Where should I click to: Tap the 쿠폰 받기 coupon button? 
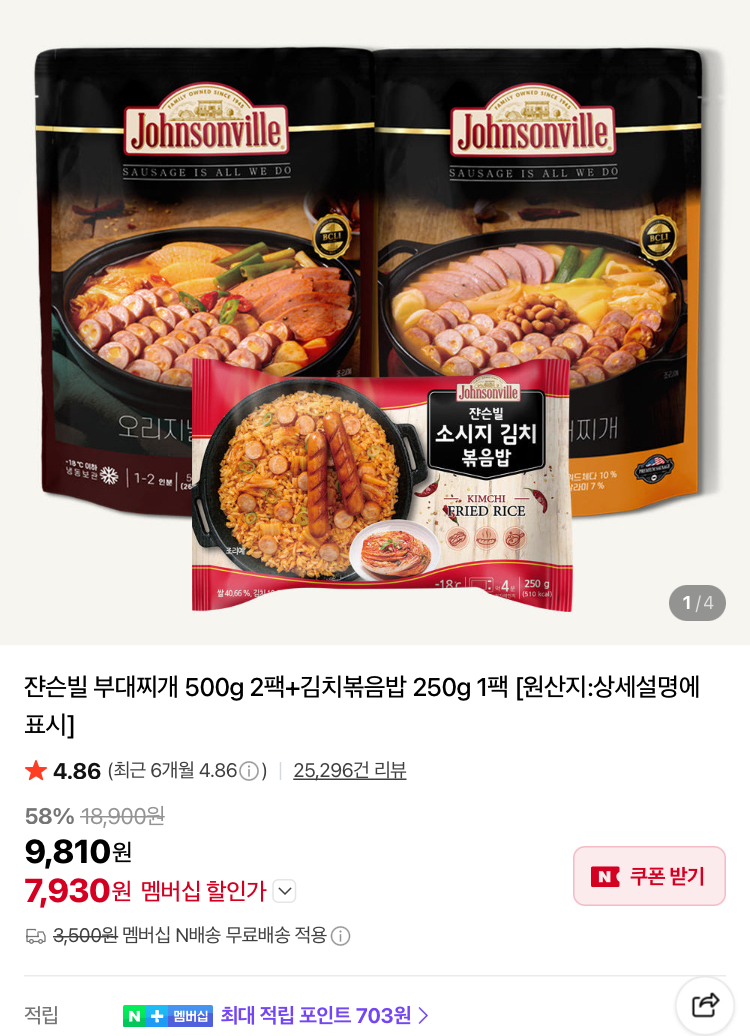649,876
